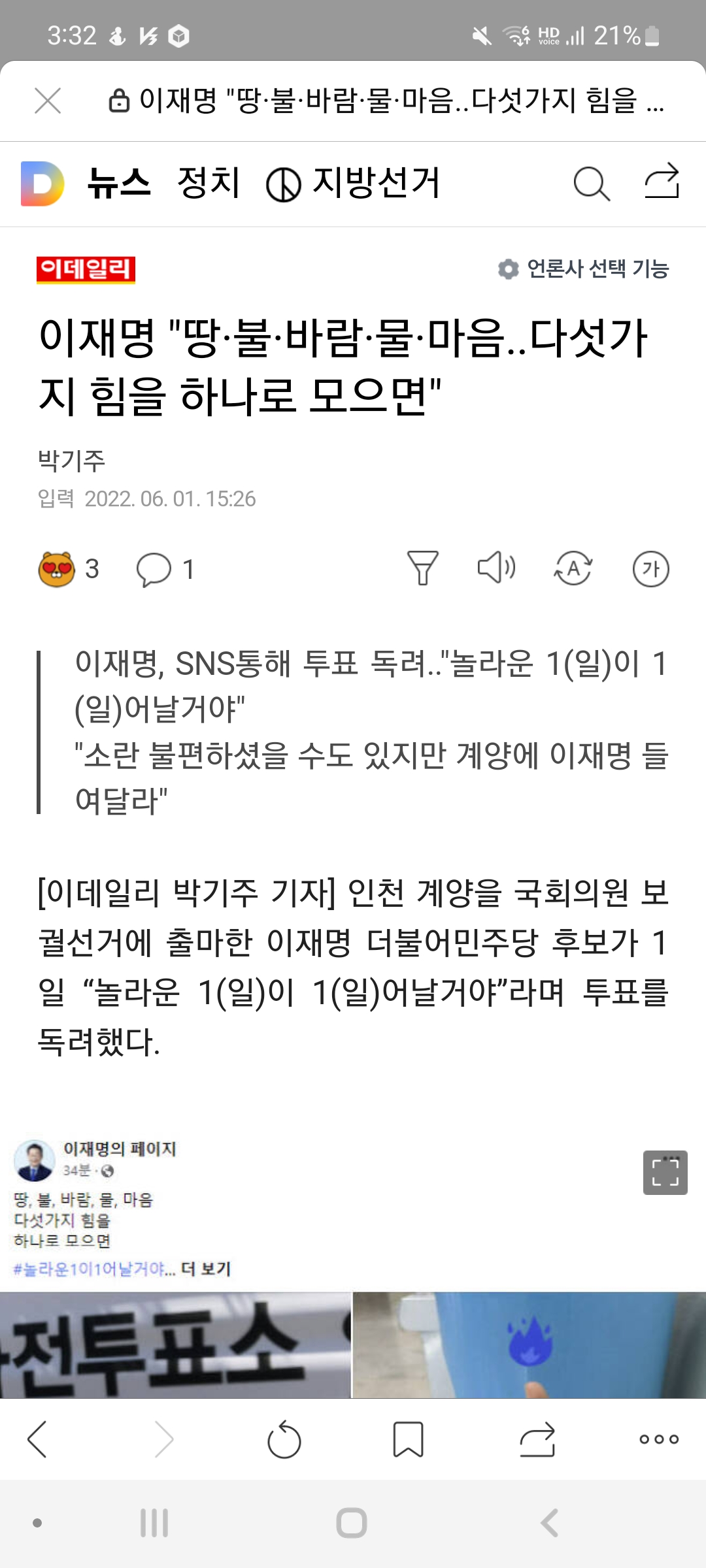Translate the article text

pyautogui.click(x=573, y=568)
